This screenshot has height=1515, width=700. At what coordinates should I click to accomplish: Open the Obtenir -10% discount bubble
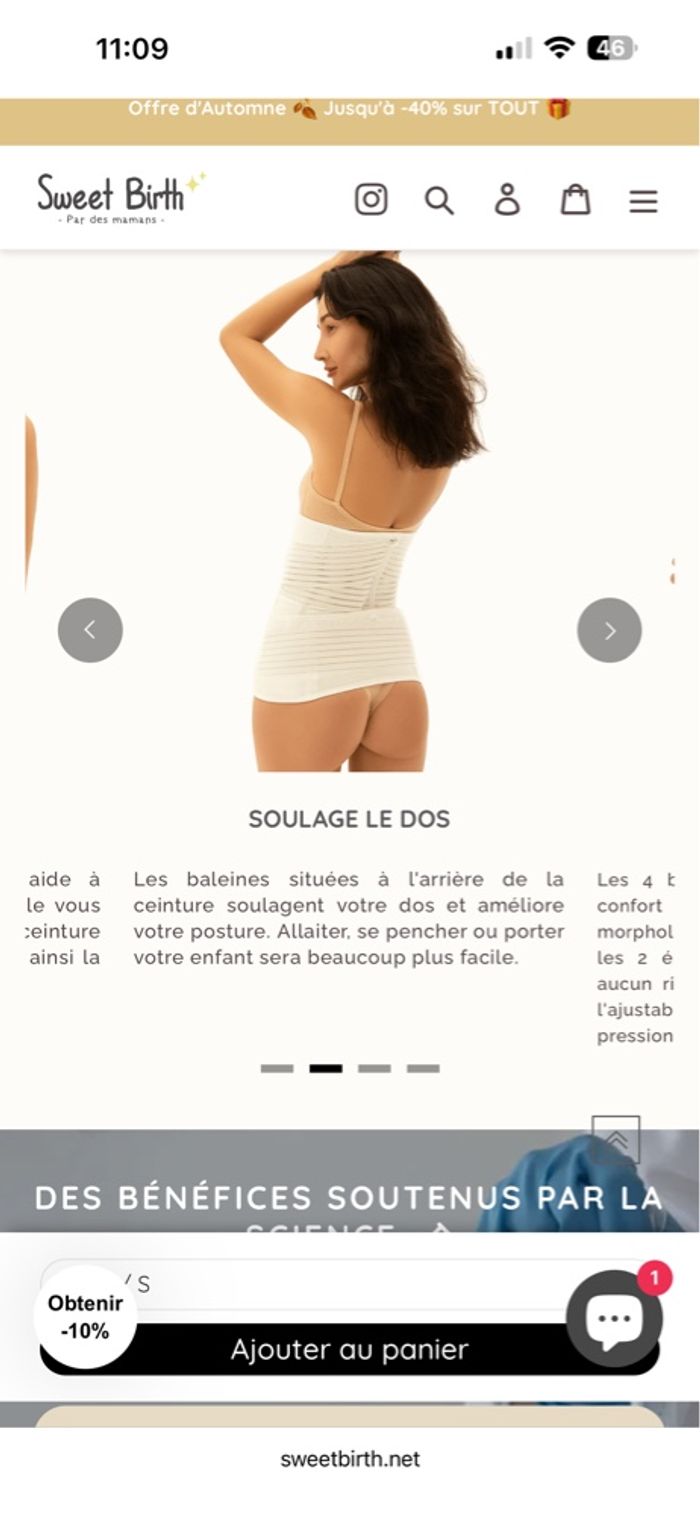pyautogui.click(x=85, y=1317)
